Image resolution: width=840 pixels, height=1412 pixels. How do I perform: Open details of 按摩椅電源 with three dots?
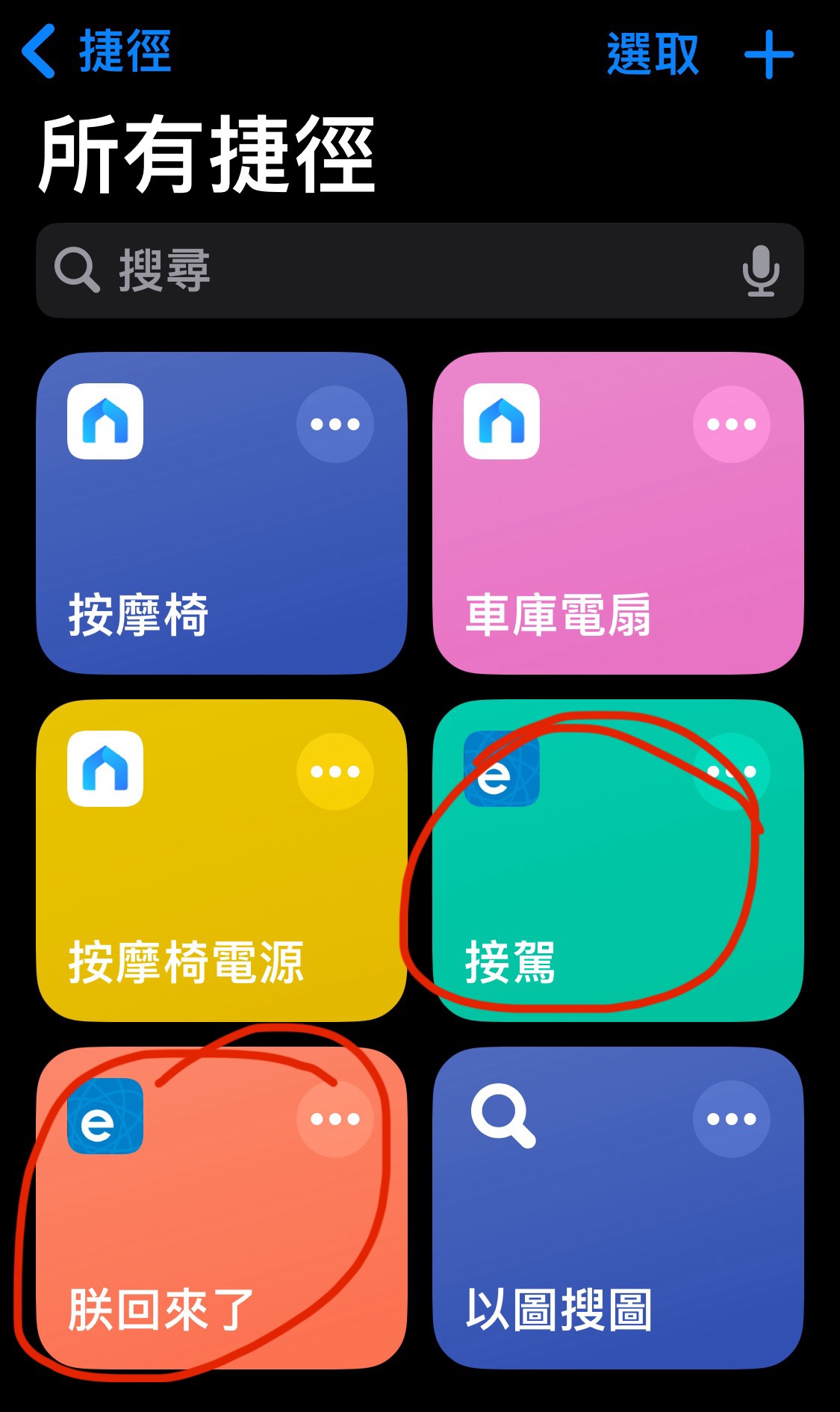[x=335, y=772]
